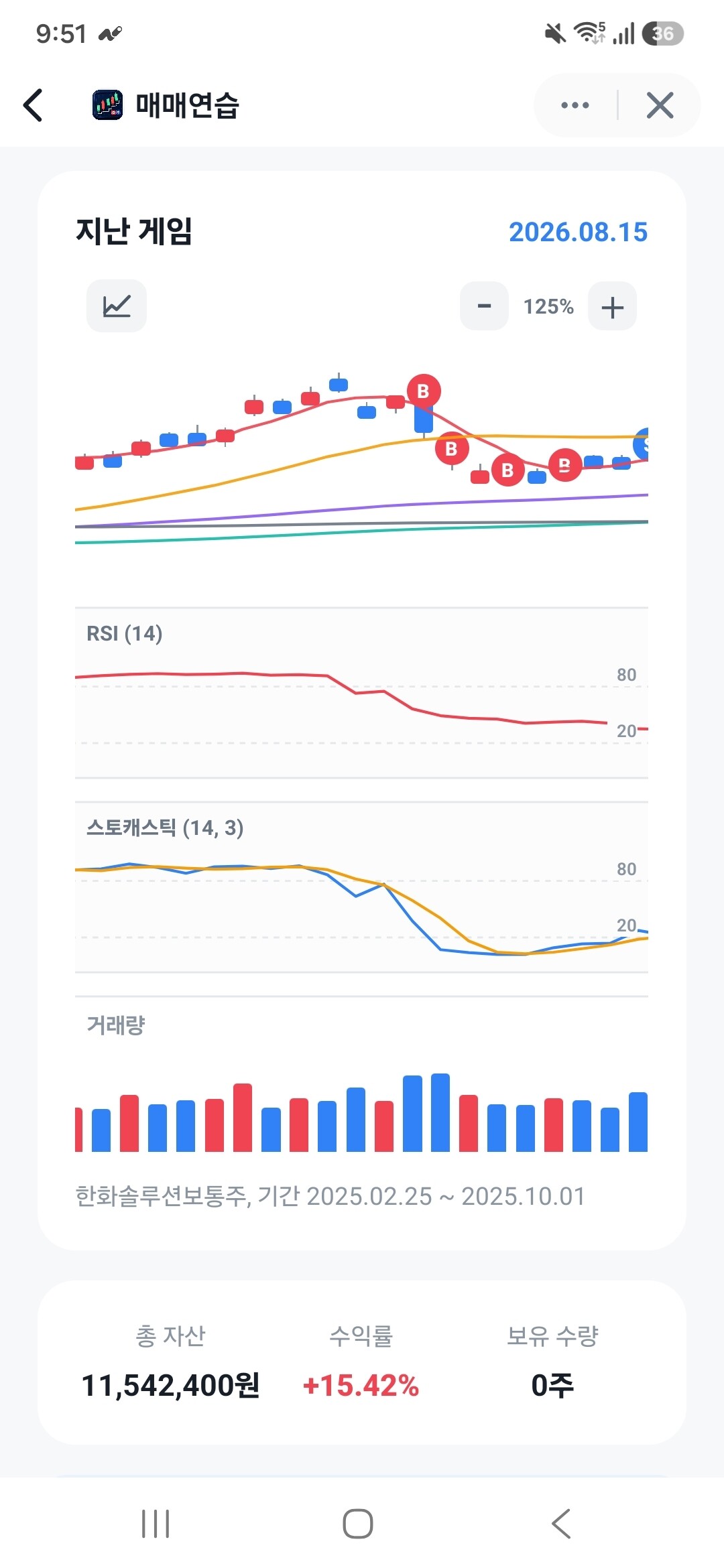Screen dimensions: 724x1568
Task: Close the 매매연습 mini app
Action: pyautogui.click(x=660, y=105)
